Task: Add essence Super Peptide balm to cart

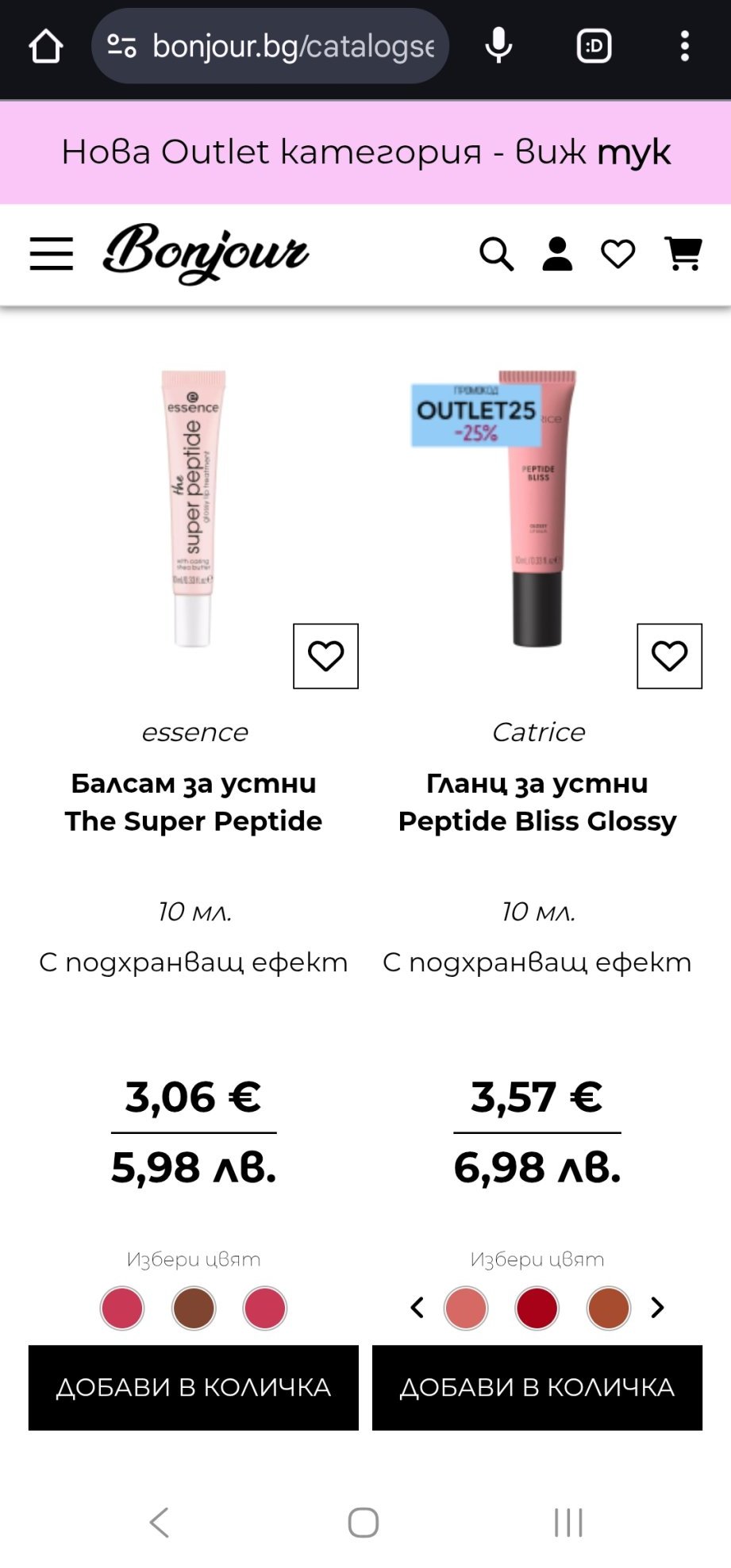Action: coord(194,1387)
